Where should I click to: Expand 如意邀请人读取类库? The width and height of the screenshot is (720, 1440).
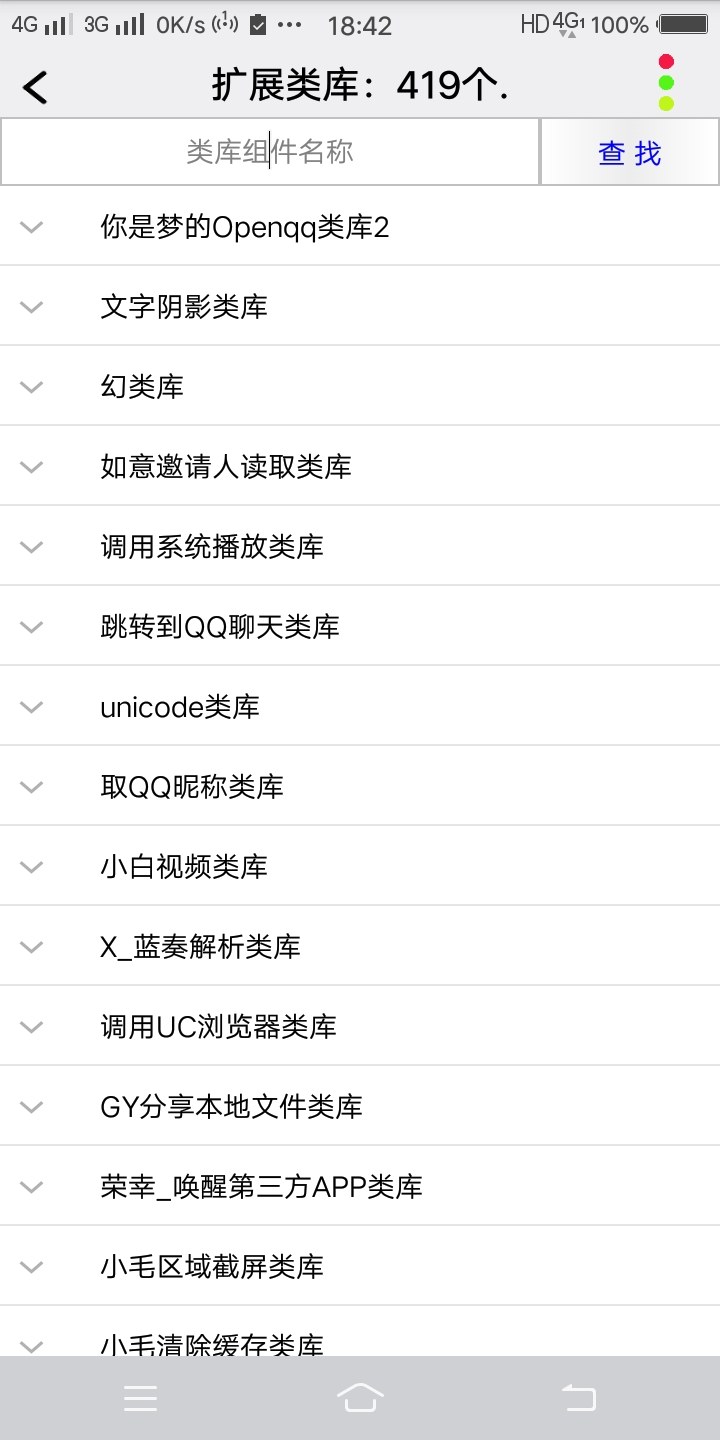[x=360, y=466]
